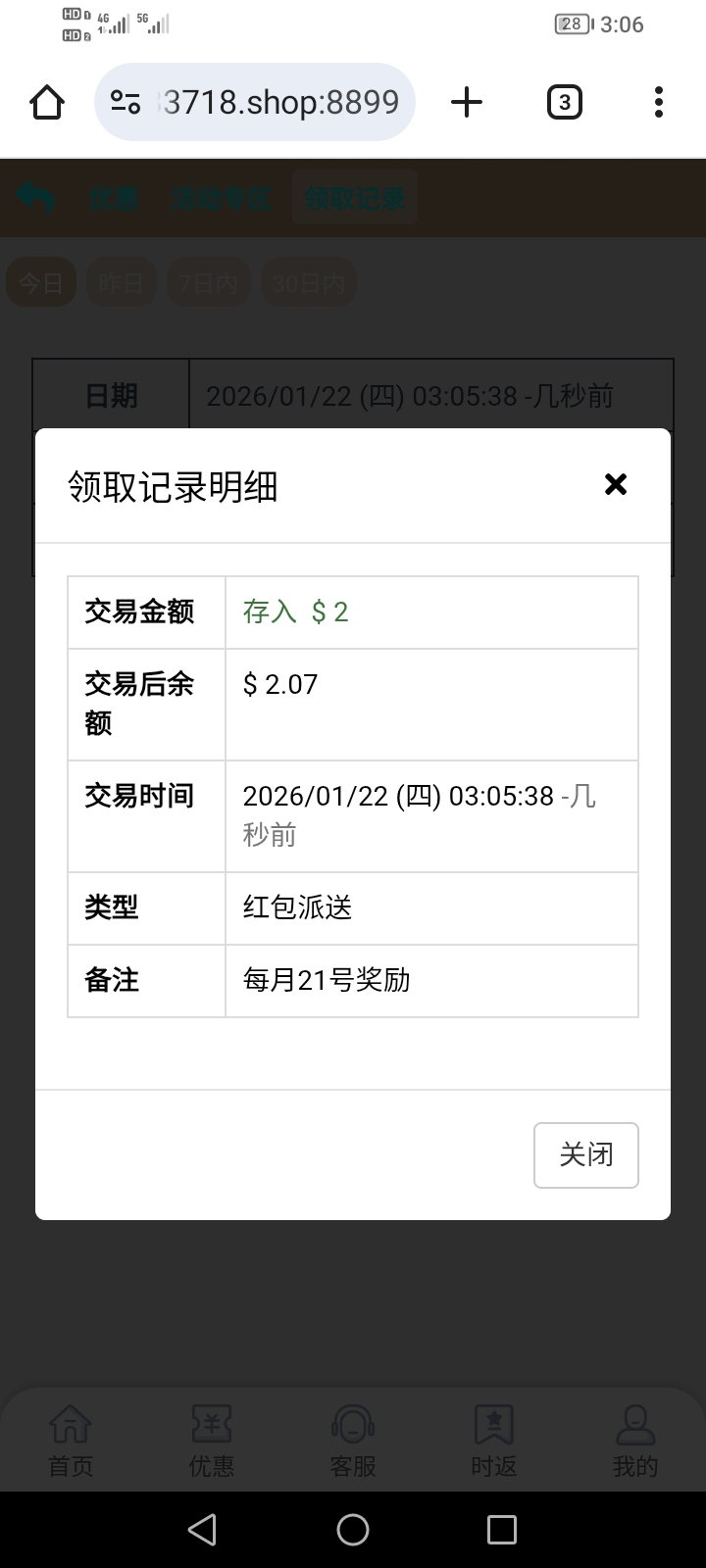Go back with the system back button
This screenshot has width=706, height=1568.
[x=202, y=1530]
